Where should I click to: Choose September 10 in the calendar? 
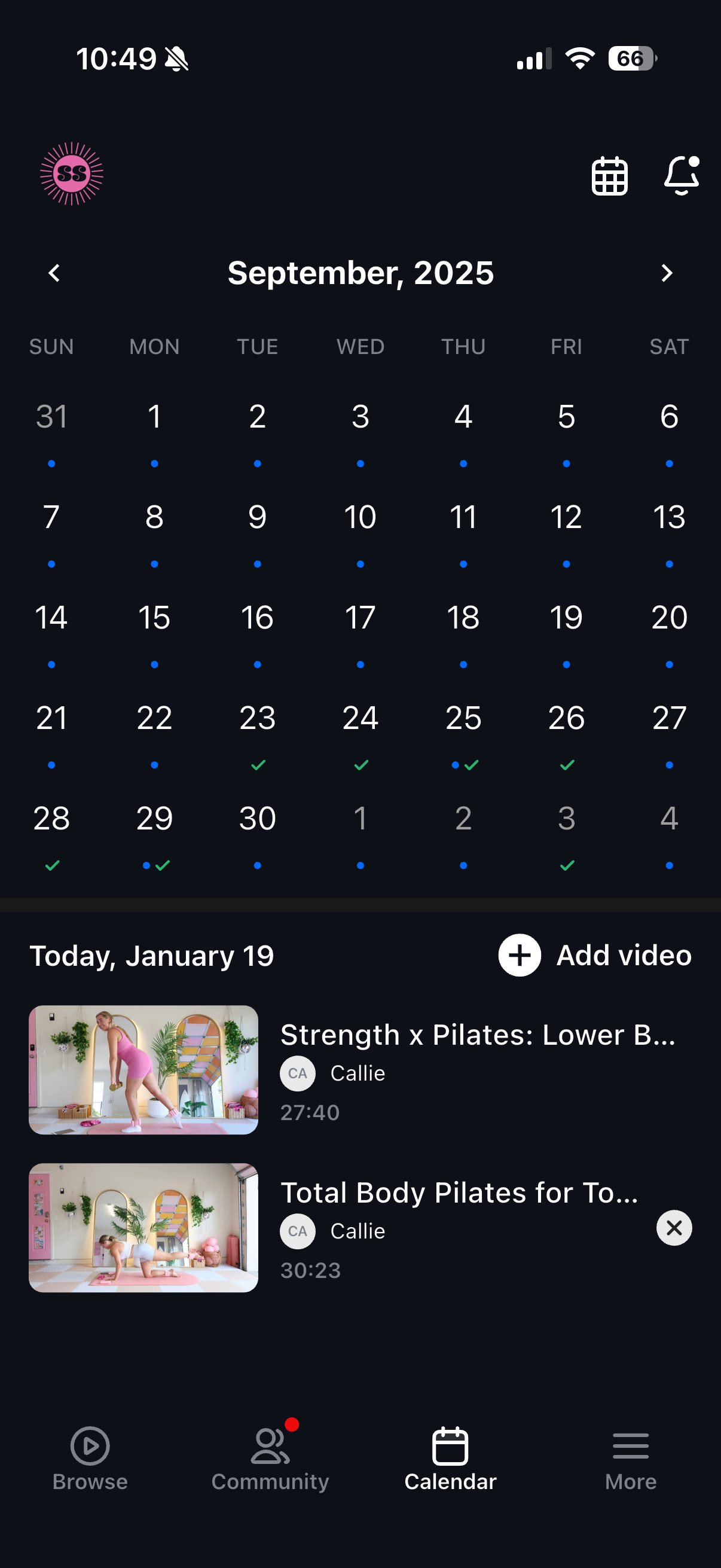tap(360, 517)
